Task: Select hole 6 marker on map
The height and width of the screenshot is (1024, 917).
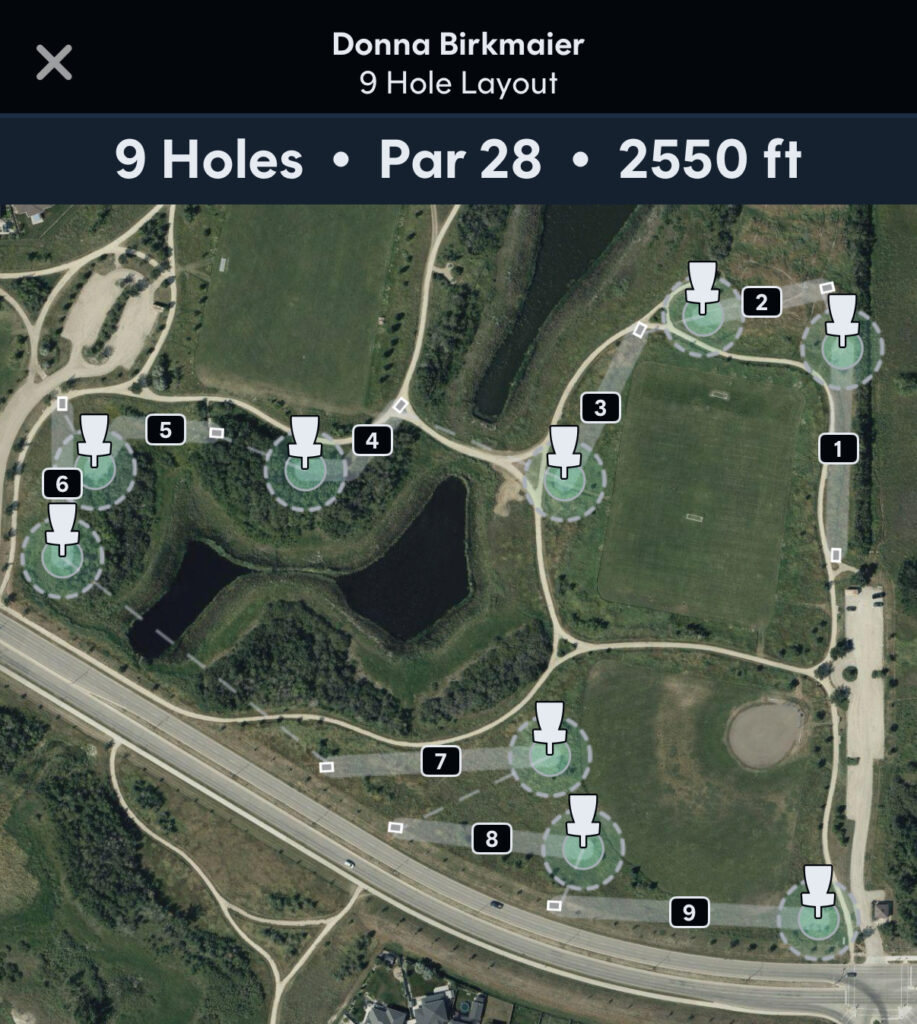Action: point(62,484)
